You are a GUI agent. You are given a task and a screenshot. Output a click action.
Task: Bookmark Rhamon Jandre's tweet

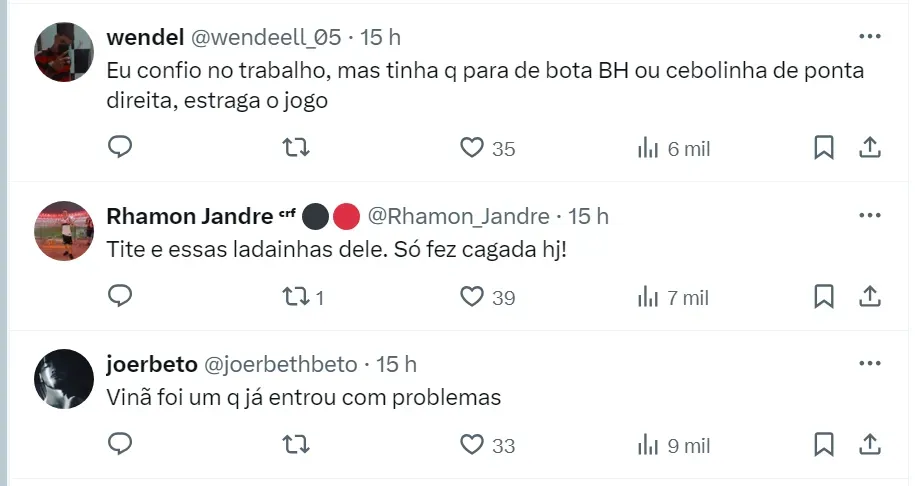tap(824, 296)
